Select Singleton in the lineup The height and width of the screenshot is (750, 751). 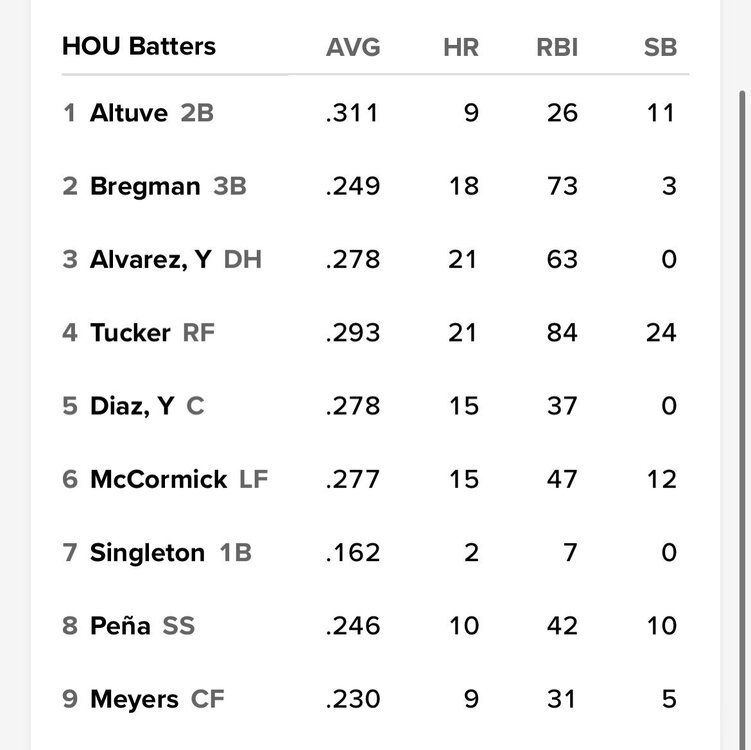tap(147, 552)
